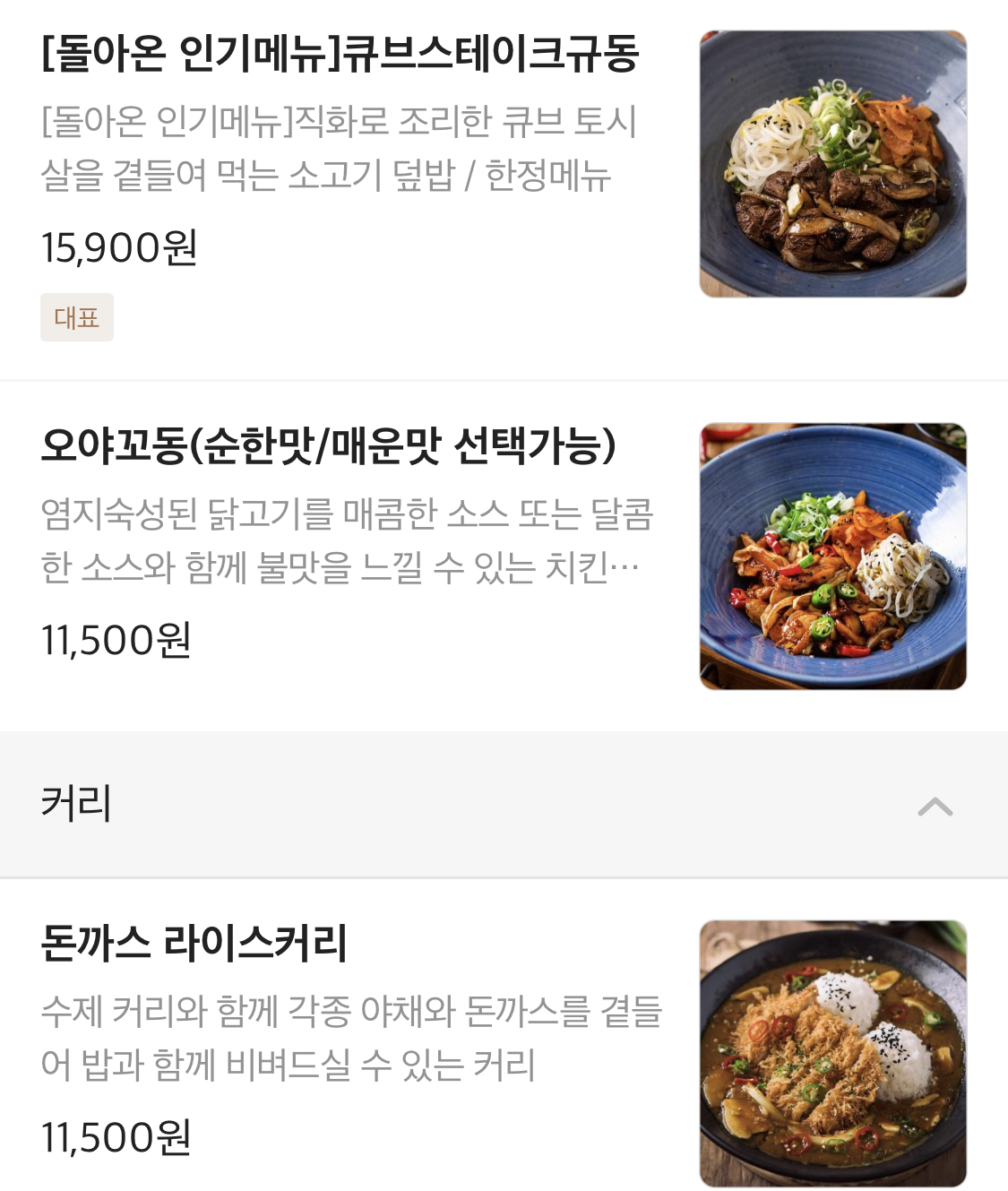
Task: View the 오야꼬동 food photo
Action: [832, 557]
